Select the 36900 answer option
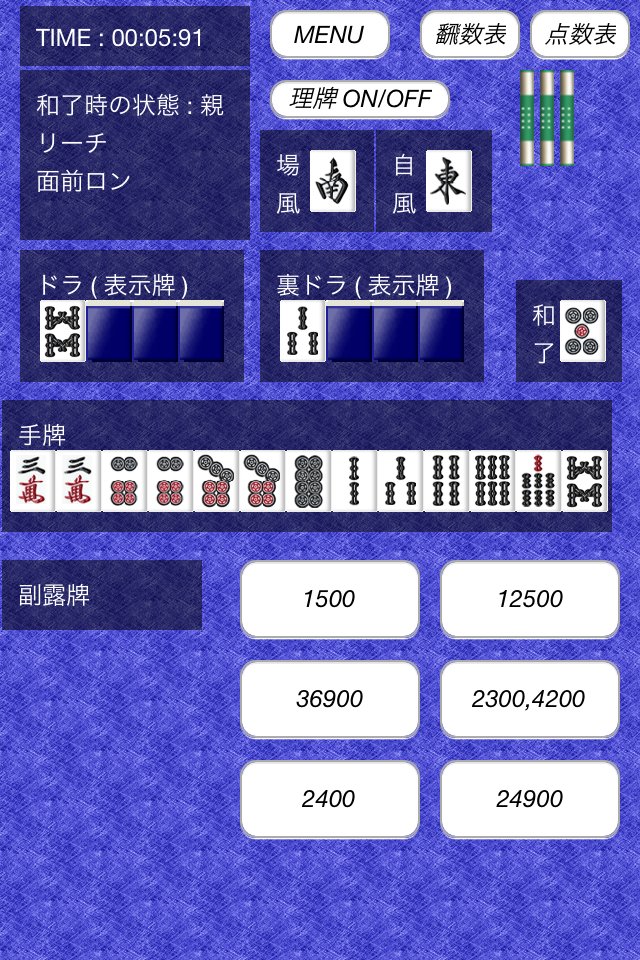 pos(329,699)
